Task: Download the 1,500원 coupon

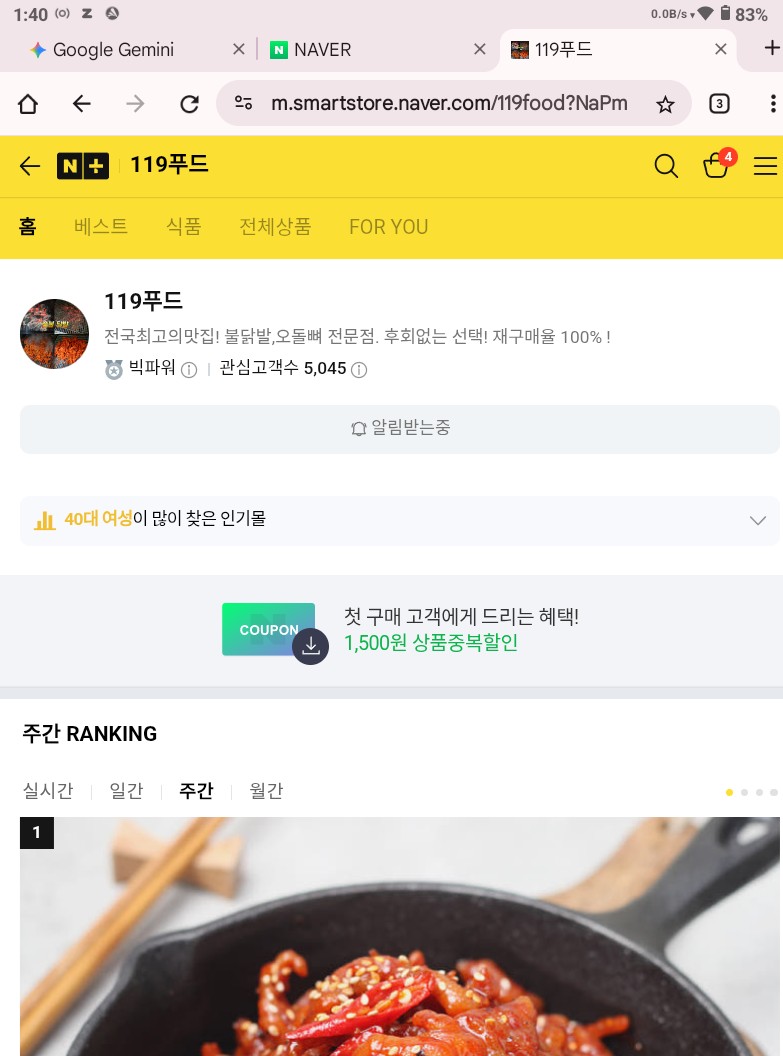Action: (310, 645)
